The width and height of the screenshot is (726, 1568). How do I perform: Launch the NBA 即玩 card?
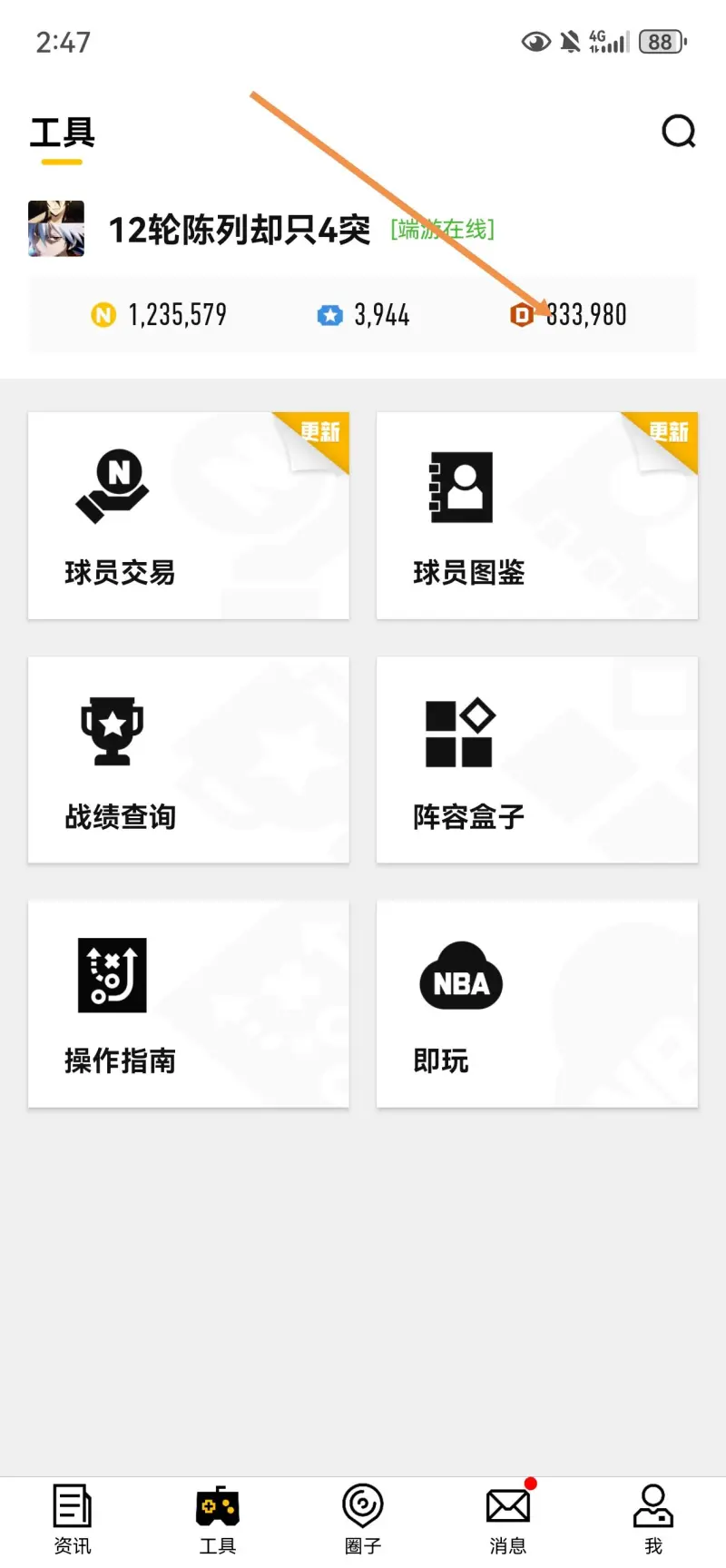pos(537,1003)
